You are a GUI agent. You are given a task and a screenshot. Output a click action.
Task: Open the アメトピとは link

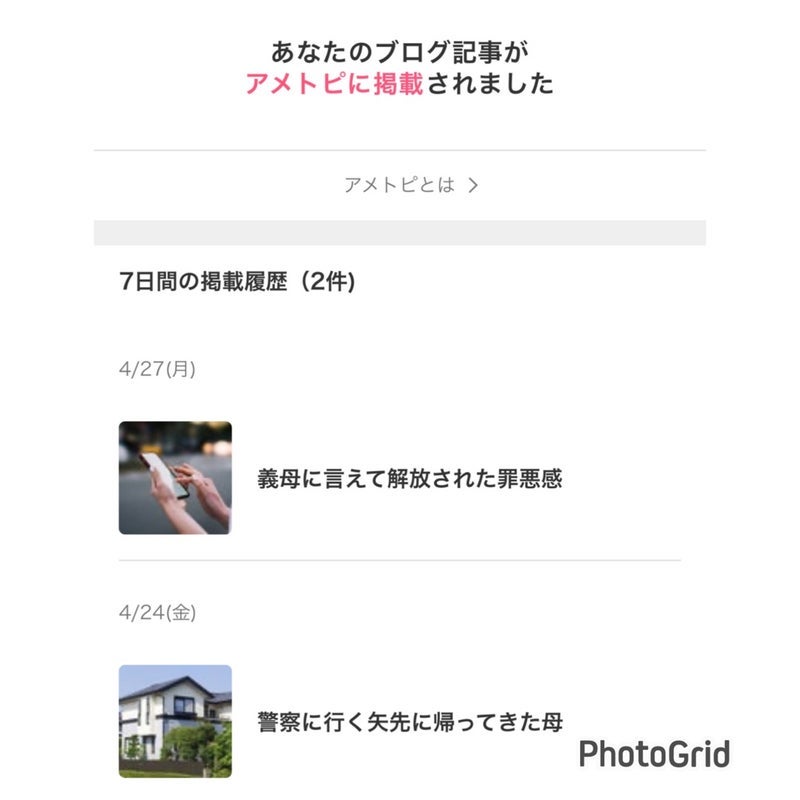(x=410, y=185)
